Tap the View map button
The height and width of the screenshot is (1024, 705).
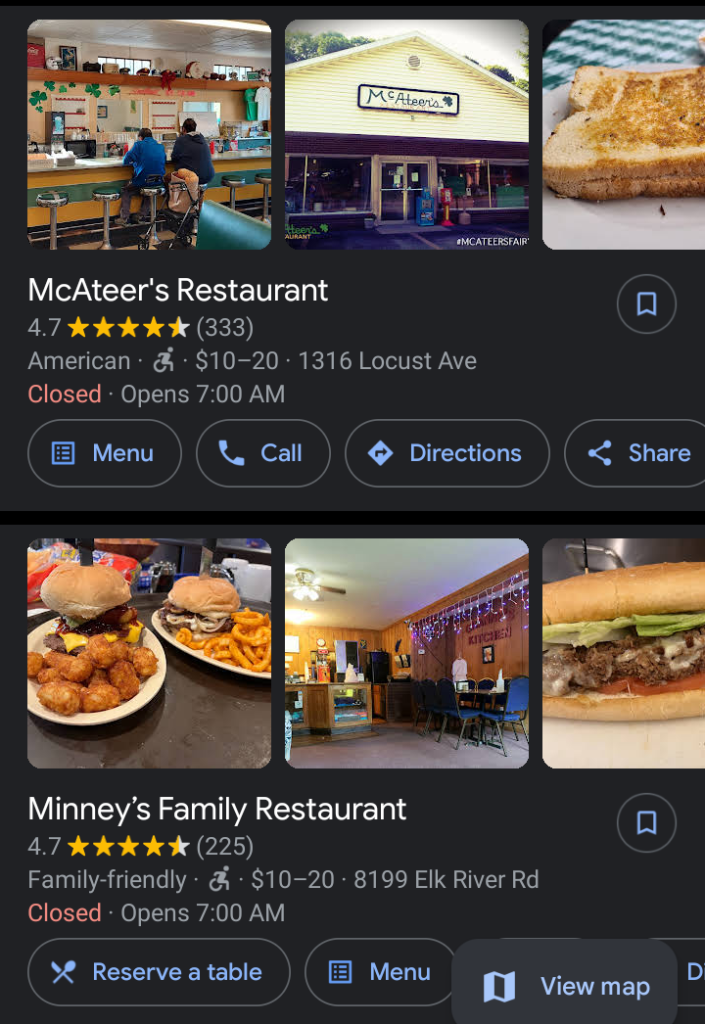click(566, 987)
